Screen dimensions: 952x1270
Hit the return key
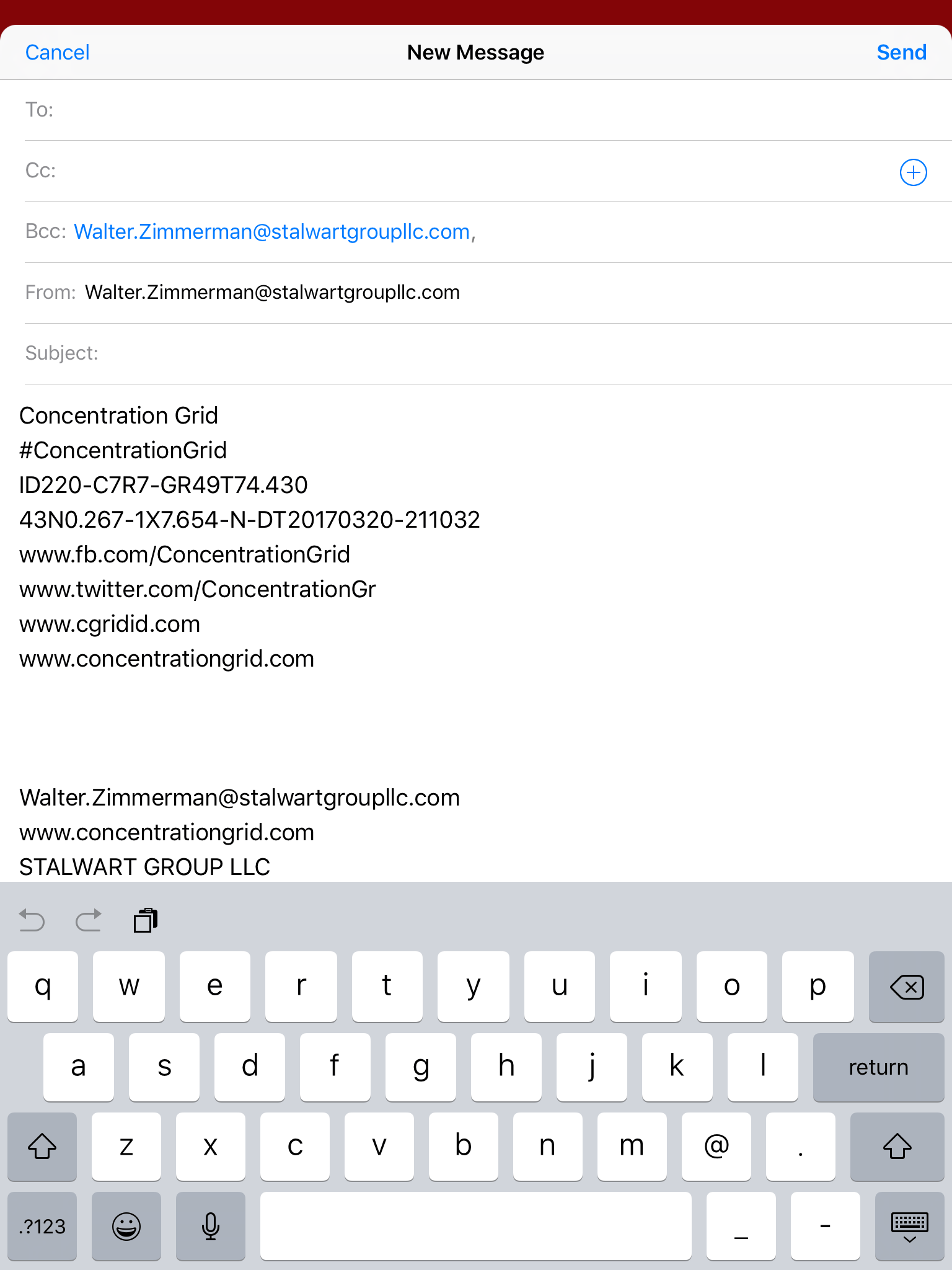coord(878,1067)
